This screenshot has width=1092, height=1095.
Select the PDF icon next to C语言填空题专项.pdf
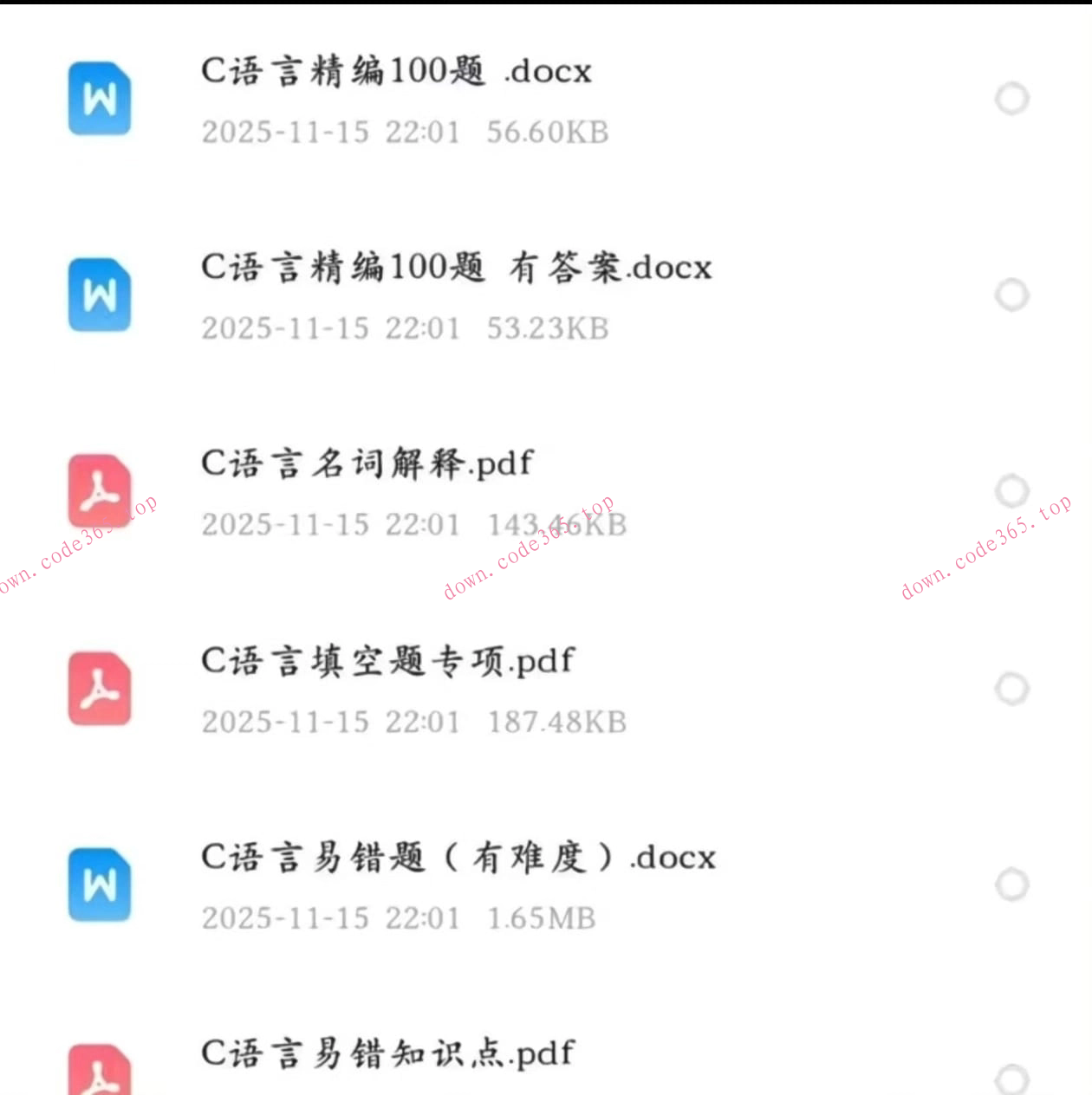point(99,689)
